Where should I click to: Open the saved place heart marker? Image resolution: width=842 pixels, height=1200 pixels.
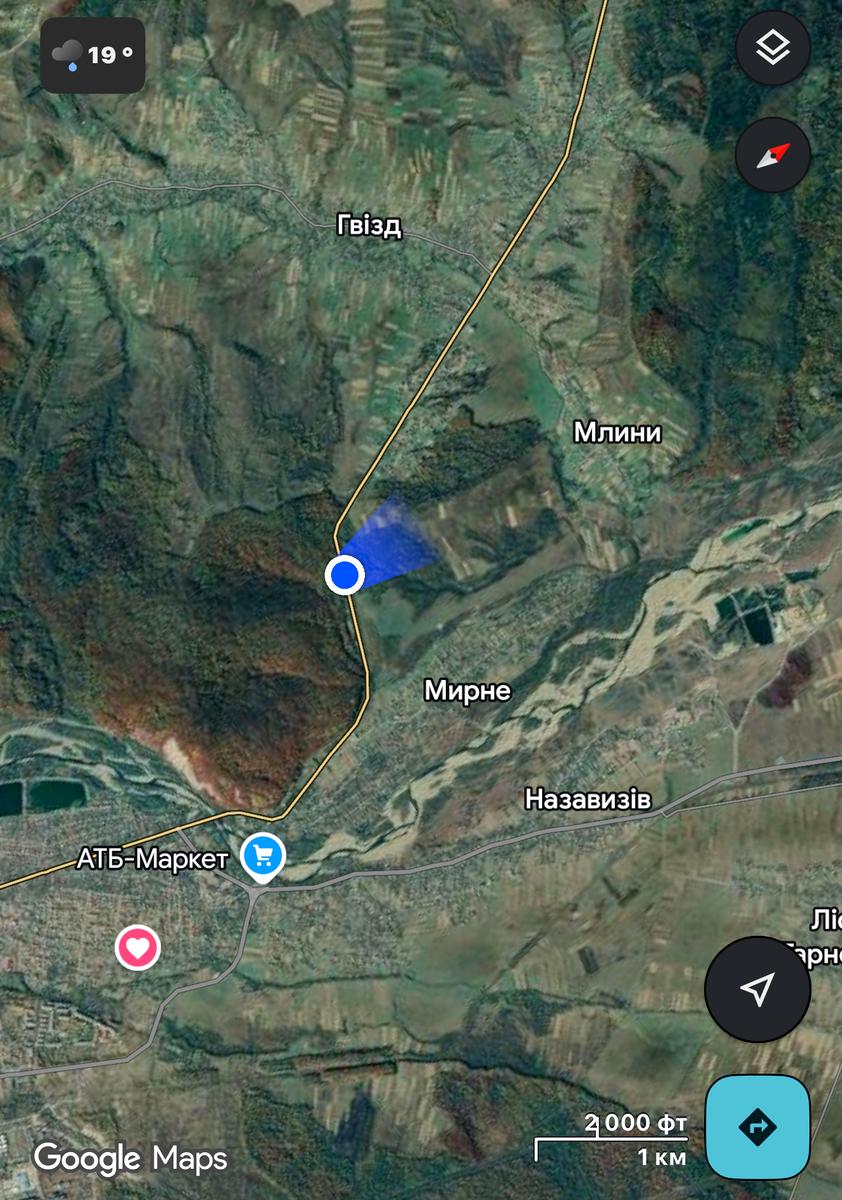138,946
